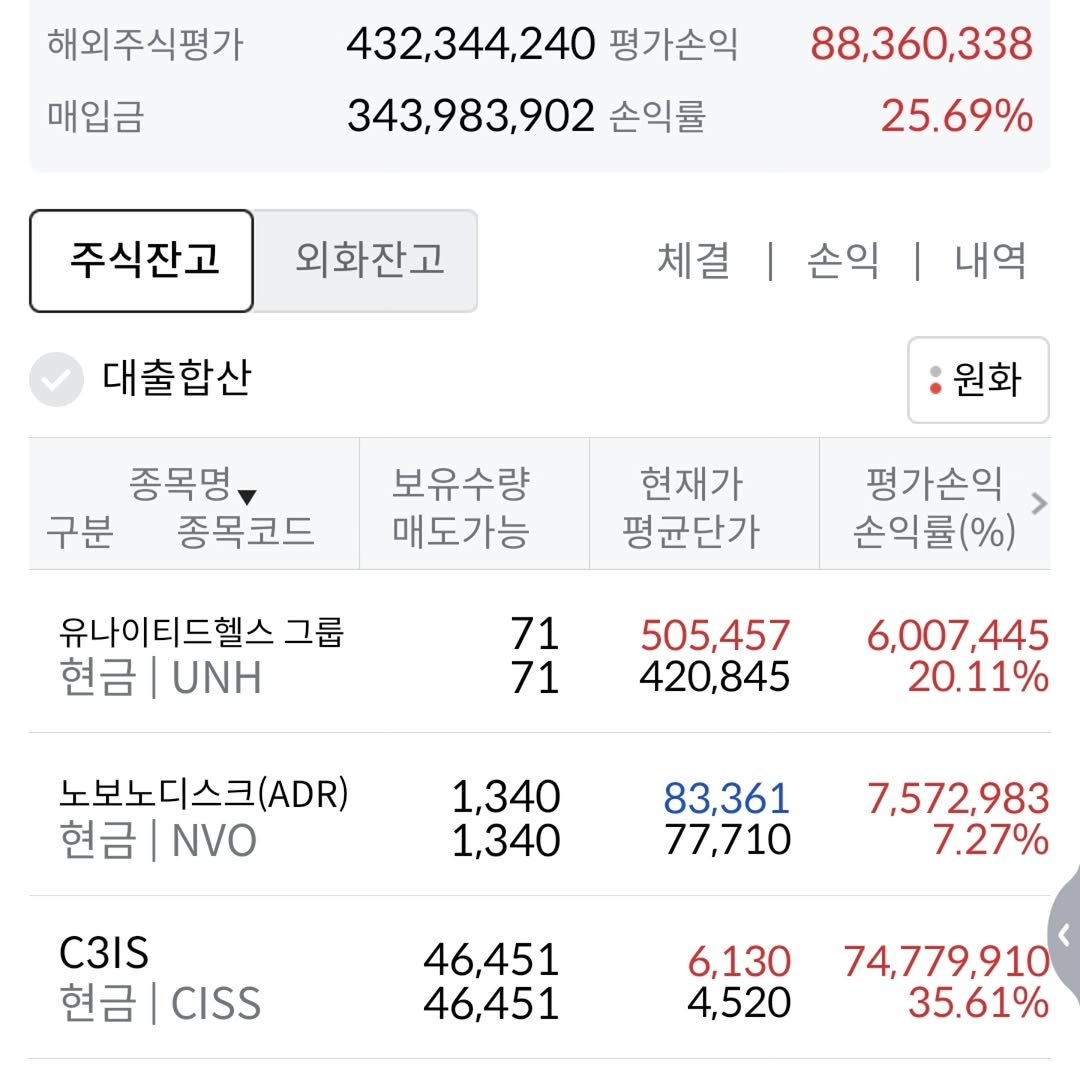
Task: Open the 내역 link
Action: [x=989, y=261]
